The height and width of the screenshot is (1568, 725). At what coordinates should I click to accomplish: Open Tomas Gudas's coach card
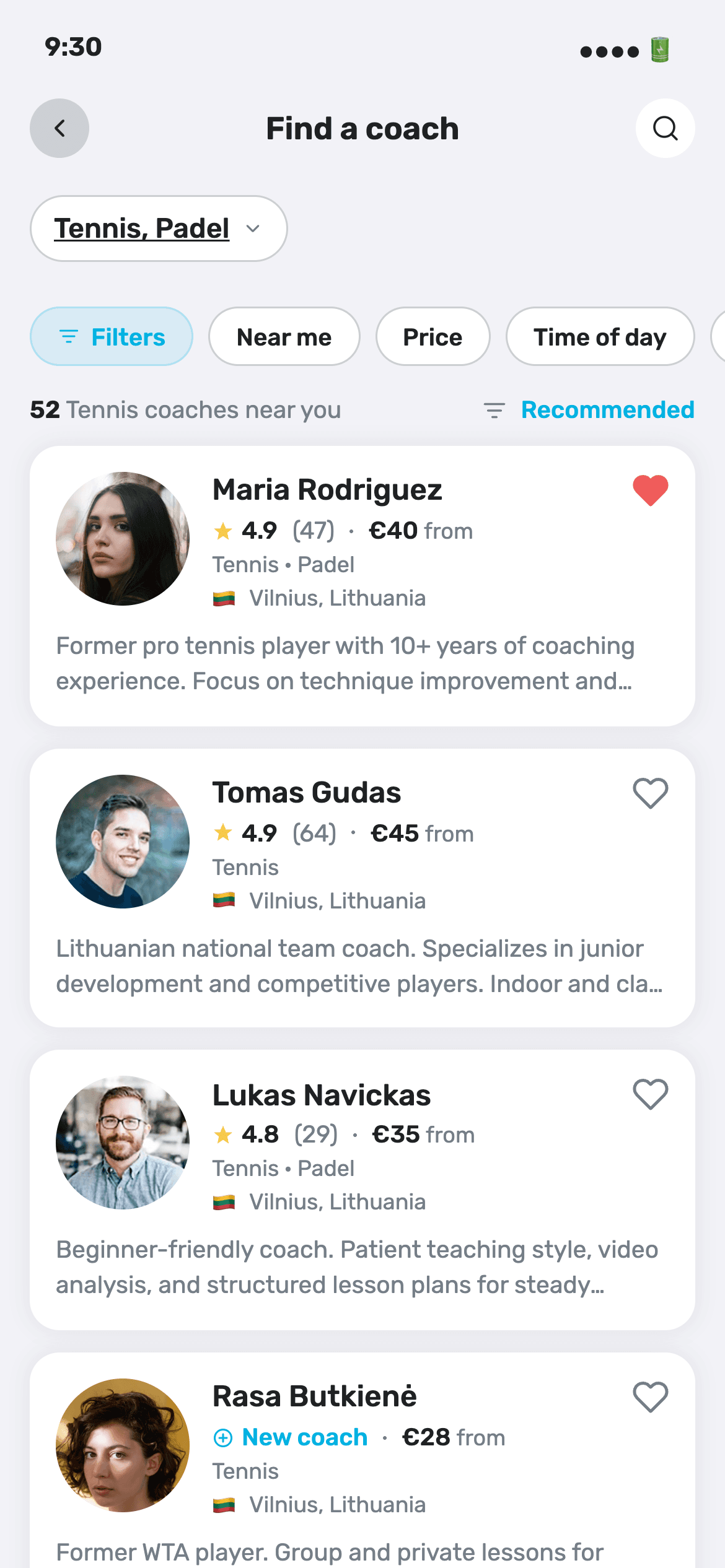click(362, 888)
